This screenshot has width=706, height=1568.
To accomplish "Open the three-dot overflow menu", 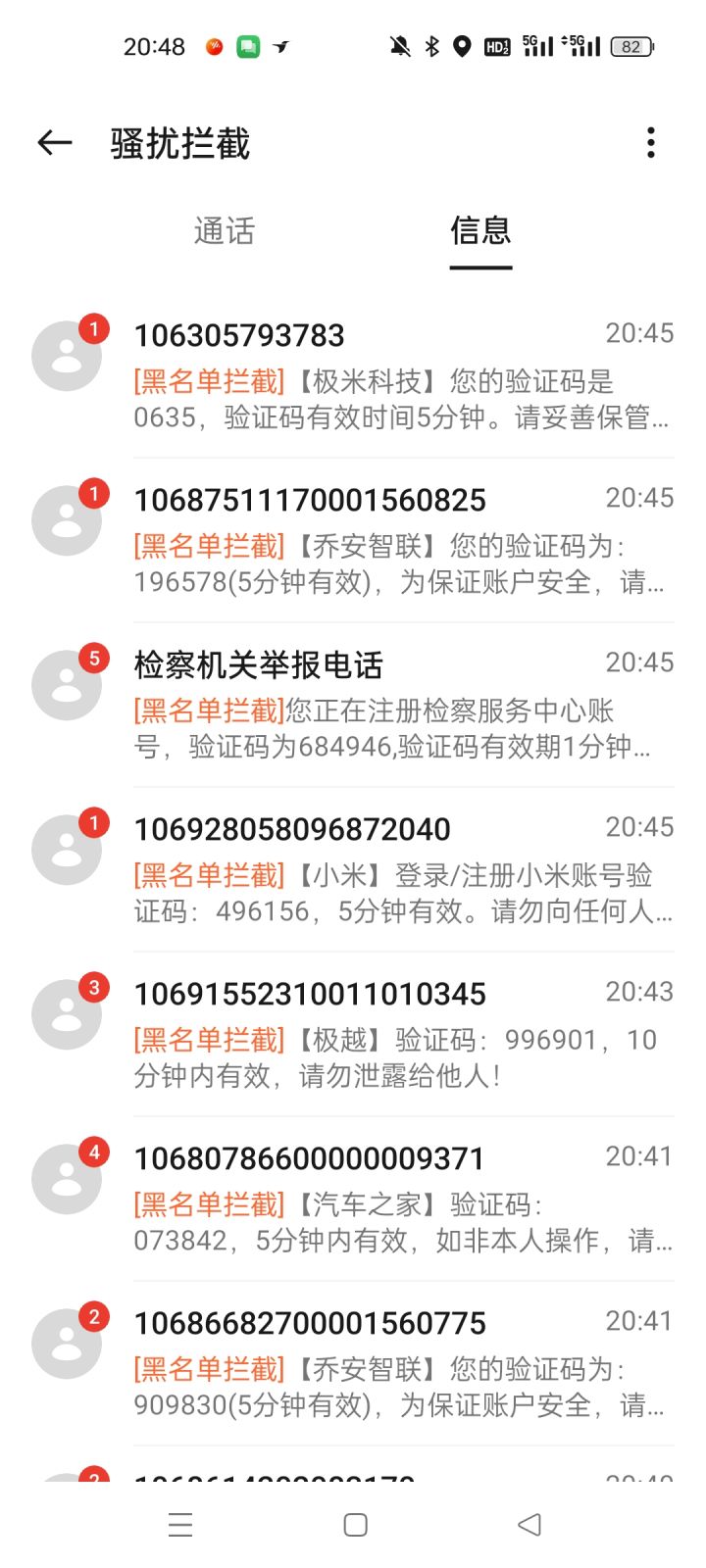I will click(651, 143).
